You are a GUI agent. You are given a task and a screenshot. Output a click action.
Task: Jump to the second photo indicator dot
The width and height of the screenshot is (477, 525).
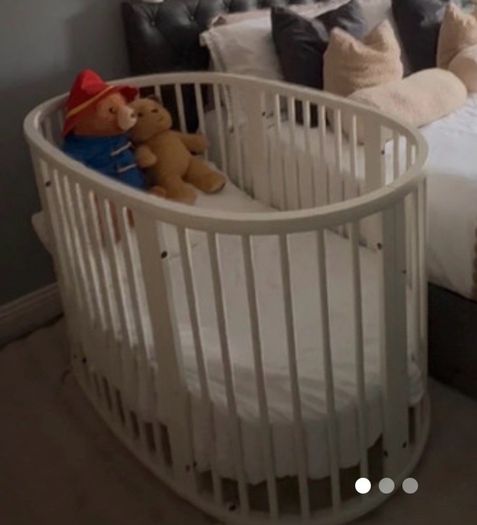(x=386, y=485)
